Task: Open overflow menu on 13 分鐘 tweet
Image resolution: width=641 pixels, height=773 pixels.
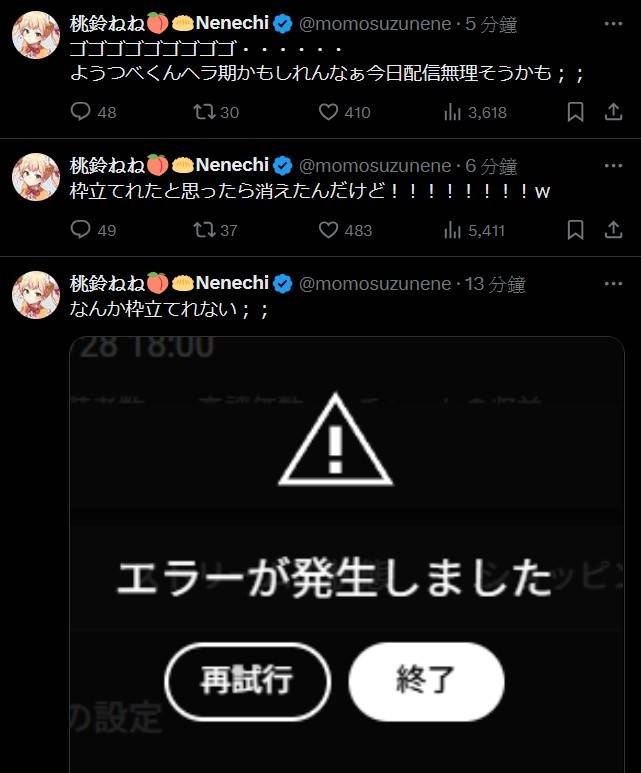Action: click(613, 282)
